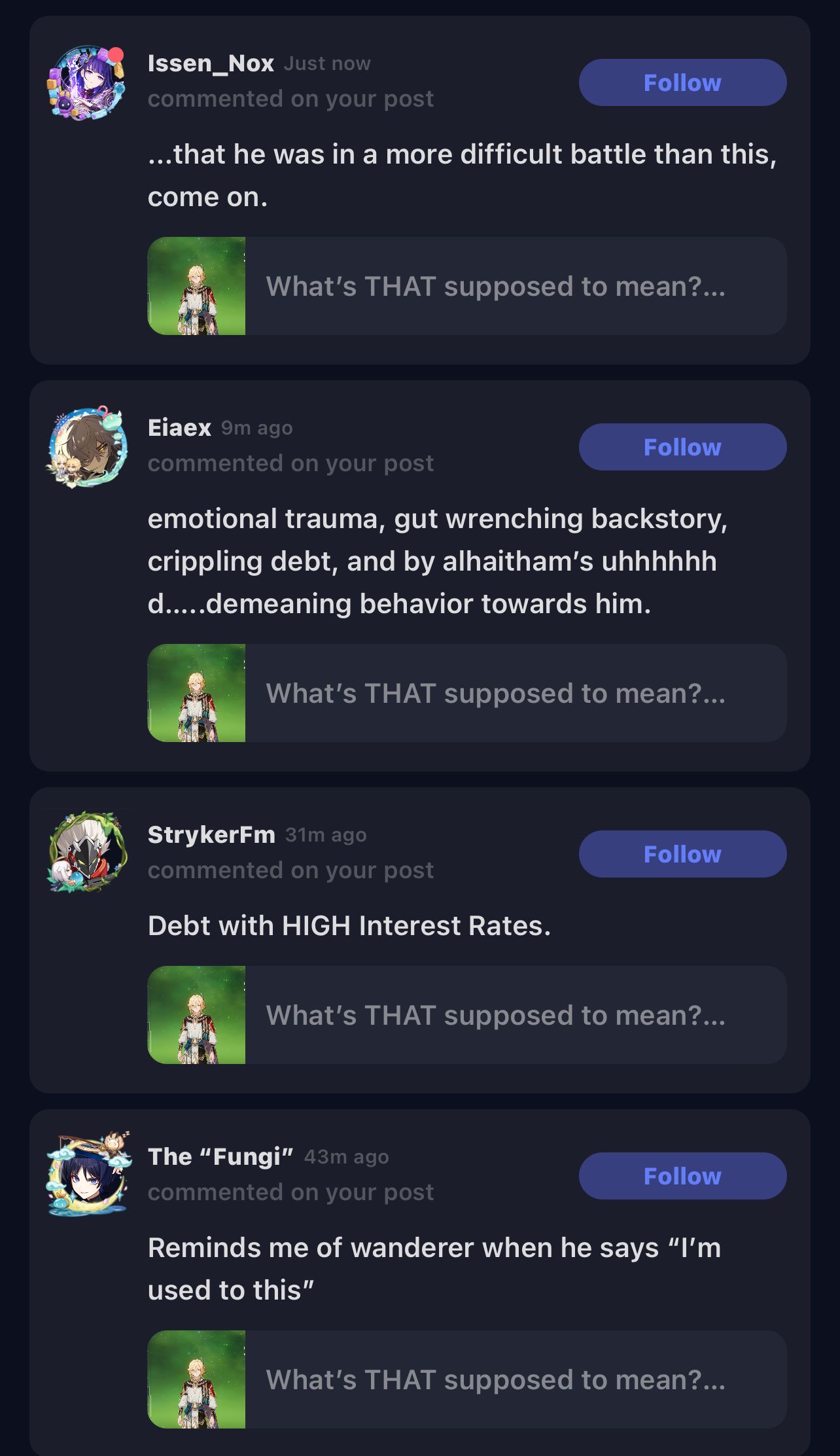This screenshot has width=840, height=1456.
Task: Follow Issen_Nox
Action: click(x=682, y=82)
